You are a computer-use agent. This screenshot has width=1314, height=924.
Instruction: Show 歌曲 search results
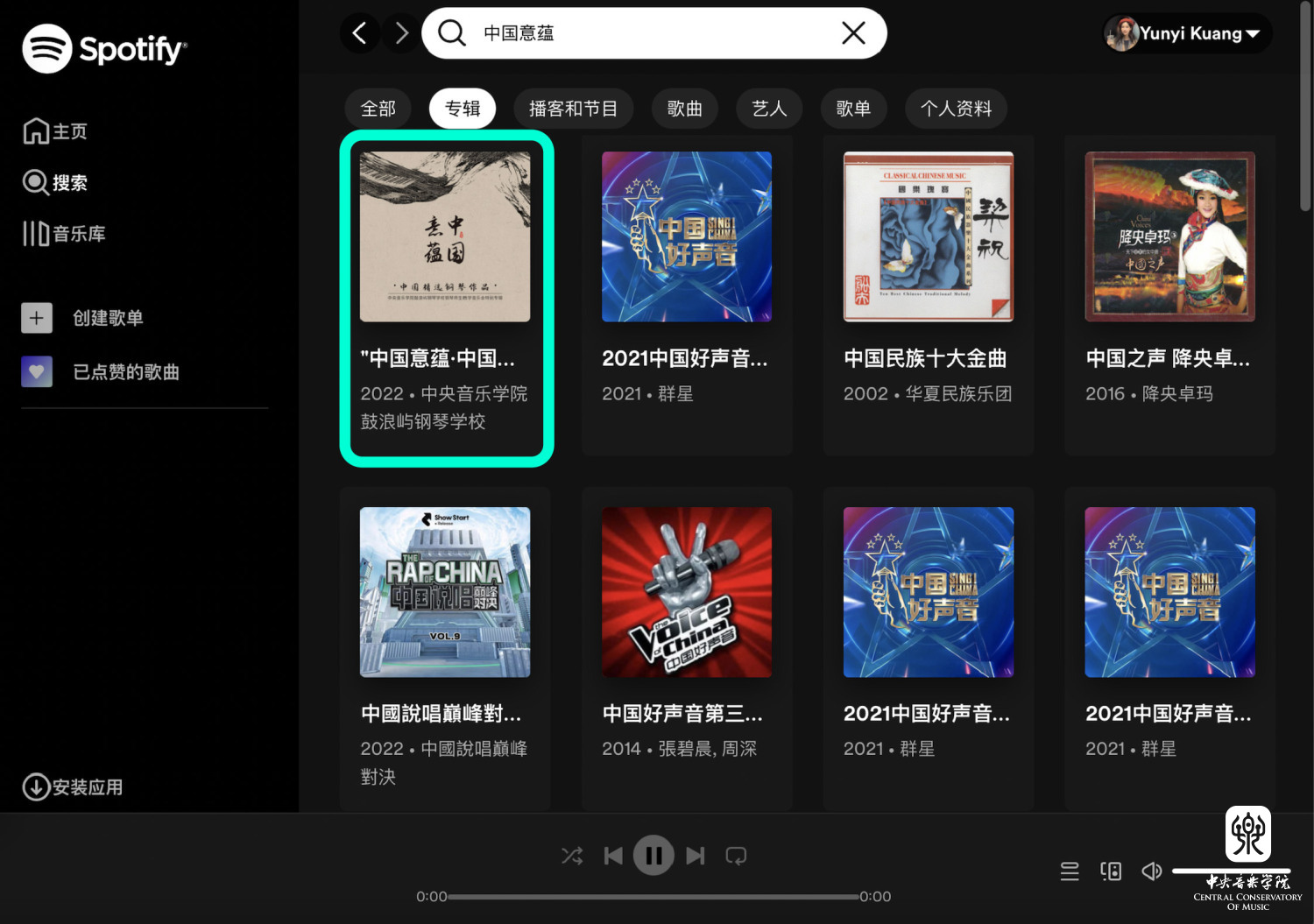coord(684,109)
